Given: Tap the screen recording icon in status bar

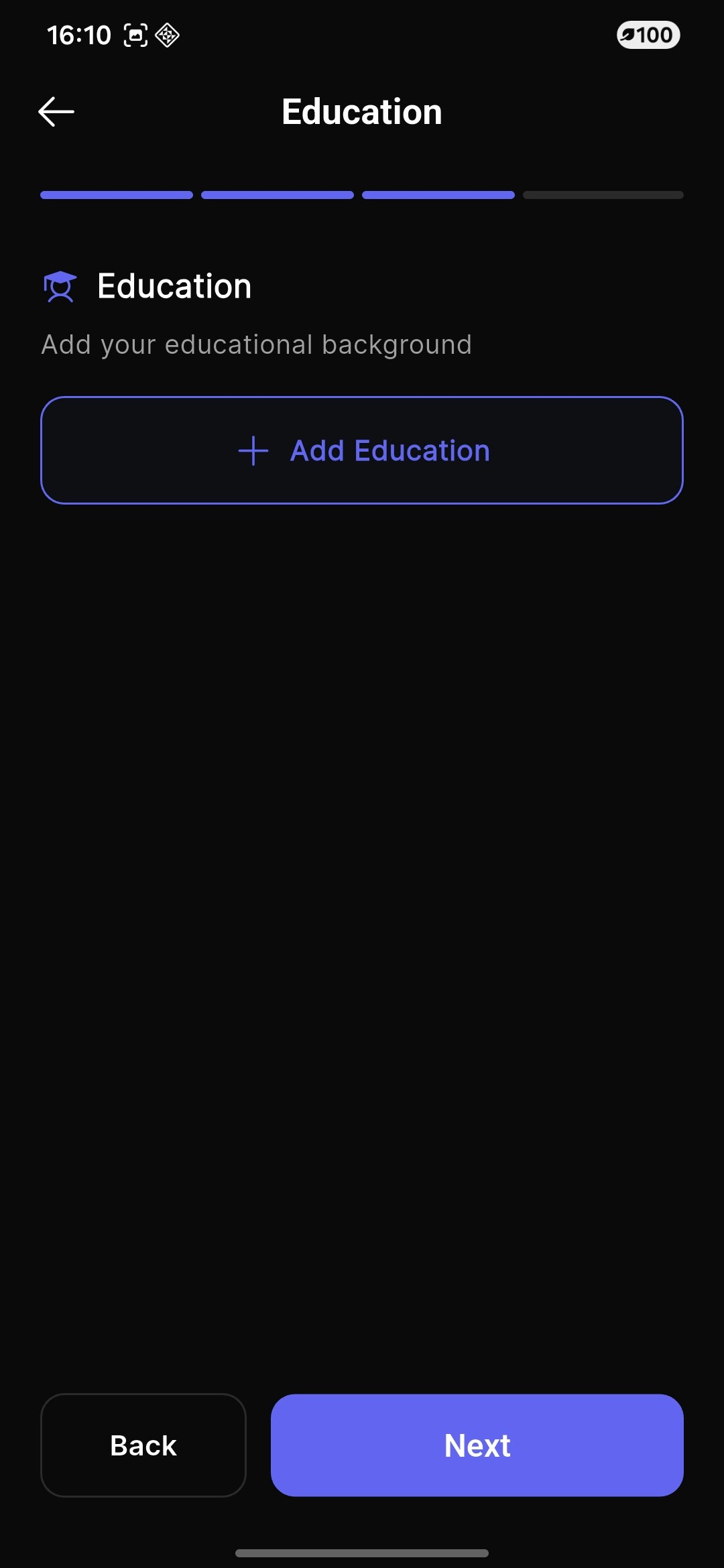Looking at the screenshot, I should (x=135, y=34).
